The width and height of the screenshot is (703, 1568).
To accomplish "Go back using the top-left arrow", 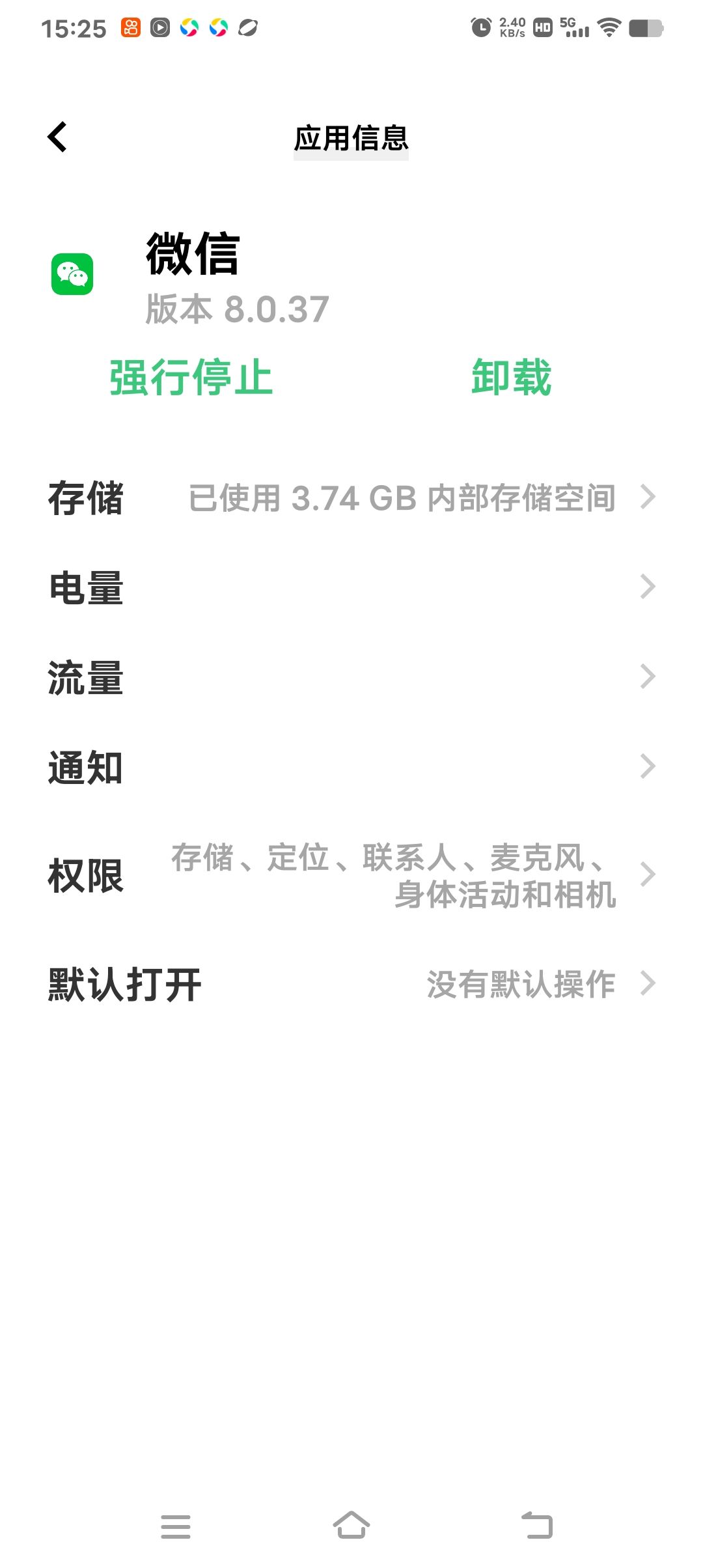I will [57, 137].
